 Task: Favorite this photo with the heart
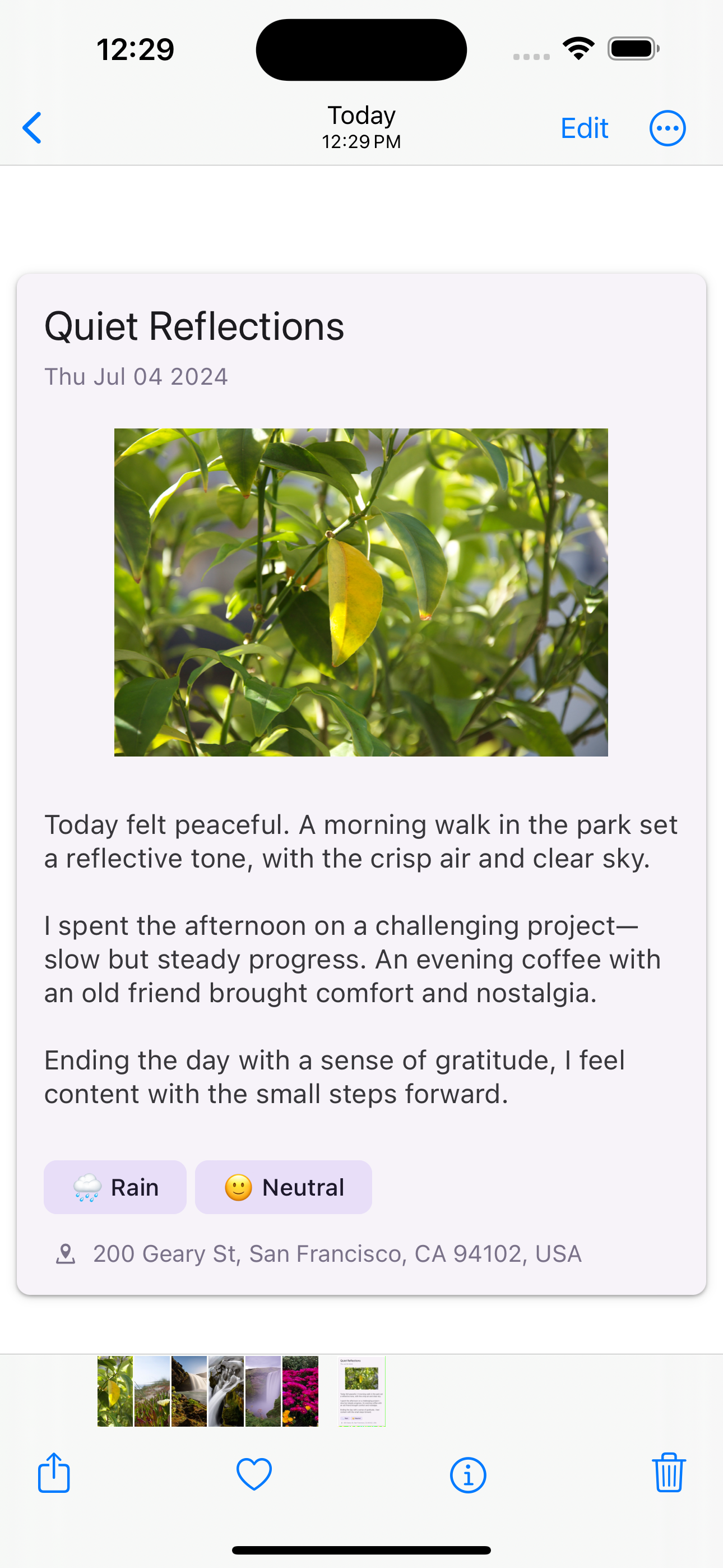point(254,1474)
